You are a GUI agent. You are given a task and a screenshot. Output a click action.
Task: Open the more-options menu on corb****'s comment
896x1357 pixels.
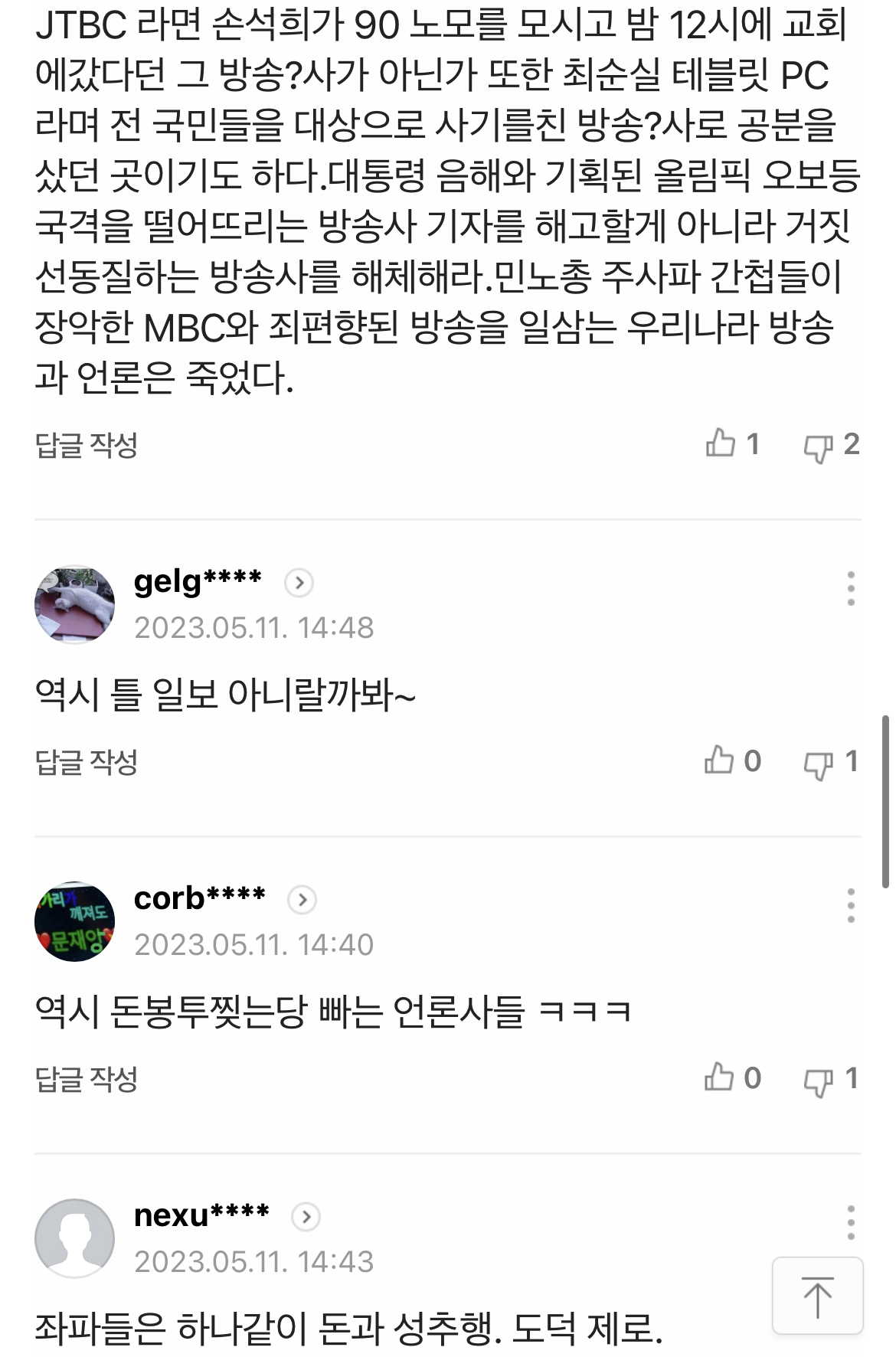coord(852,904)
